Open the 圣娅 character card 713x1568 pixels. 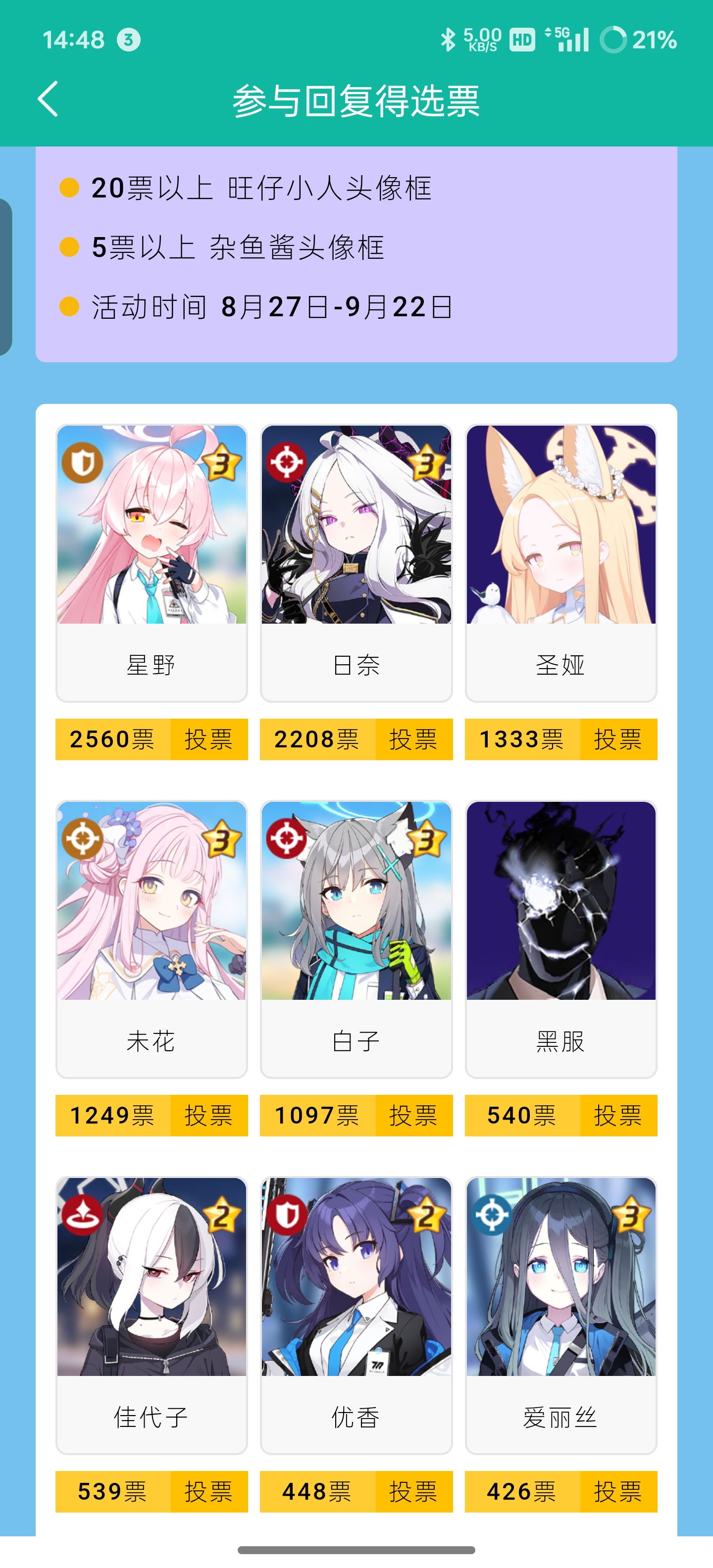561,562
